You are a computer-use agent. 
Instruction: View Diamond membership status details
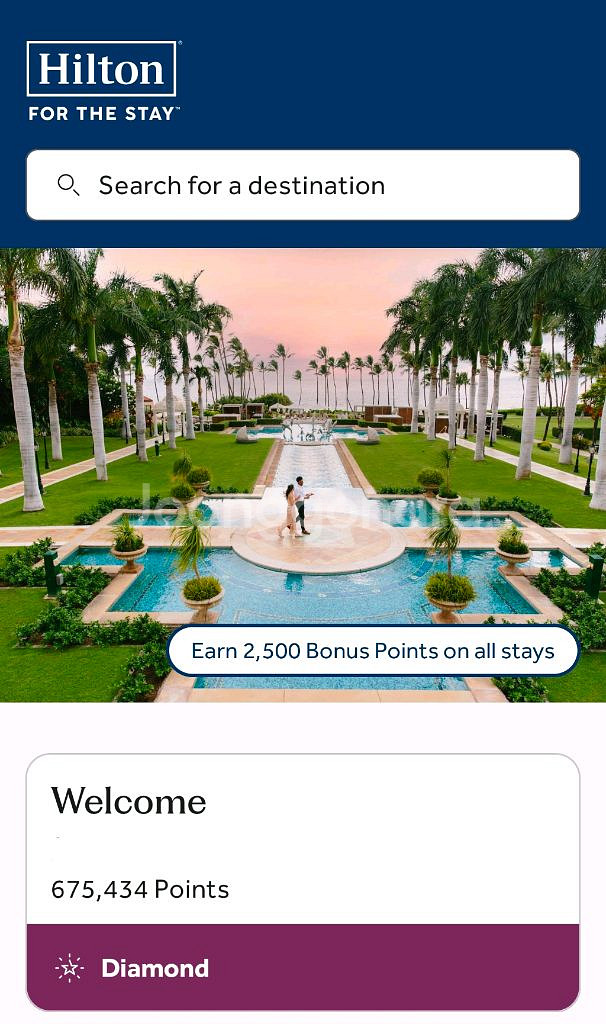pos(302,967)
